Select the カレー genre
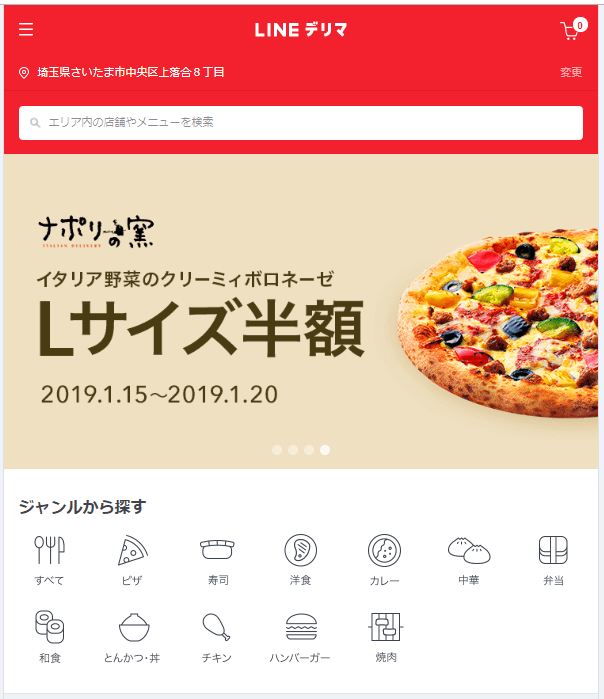Screen dimensions: 604x699 click(x=385, y=560)
